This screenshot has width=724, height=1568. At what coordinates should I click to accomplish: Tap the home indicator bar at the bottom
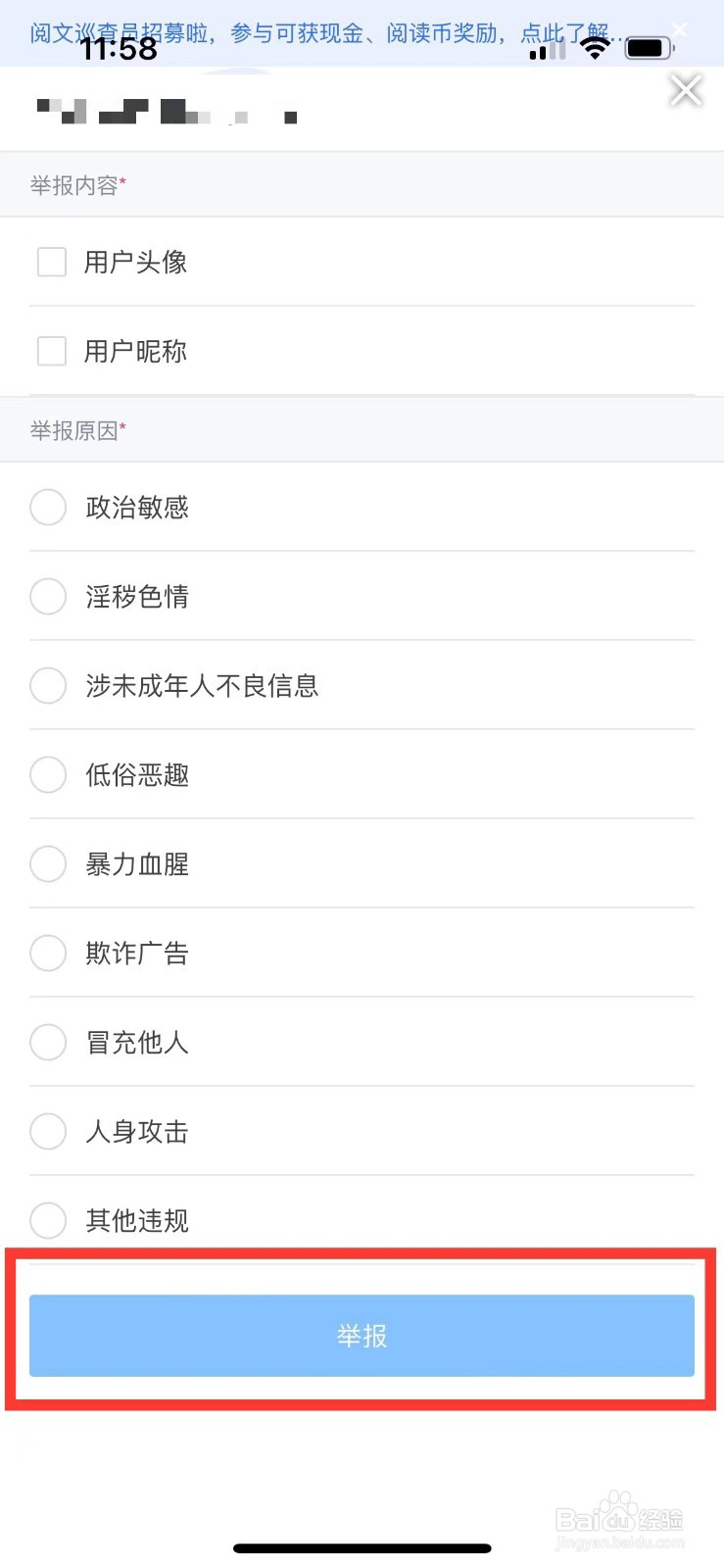[x=362, y=1547]
